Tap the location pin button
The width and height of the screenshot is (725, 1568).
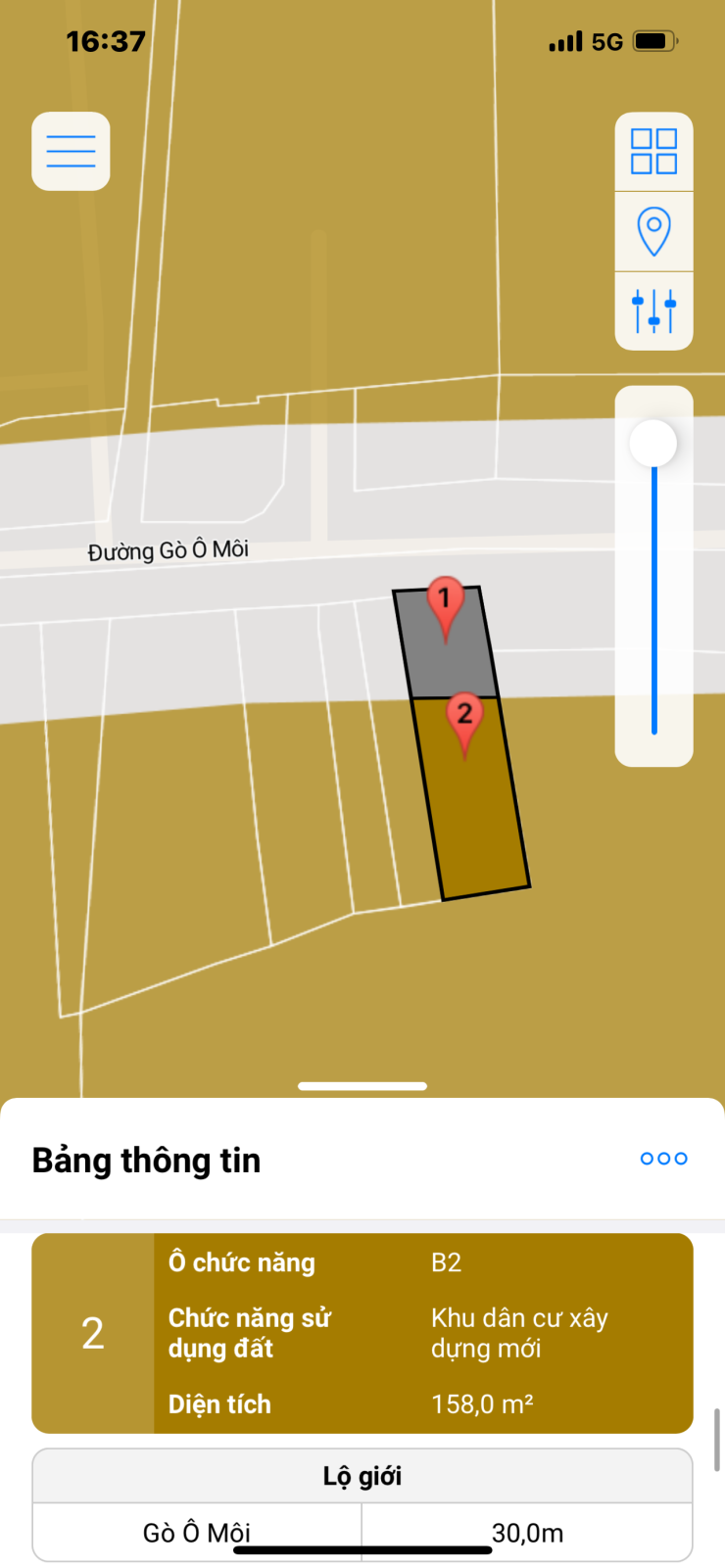coord(653,231)
